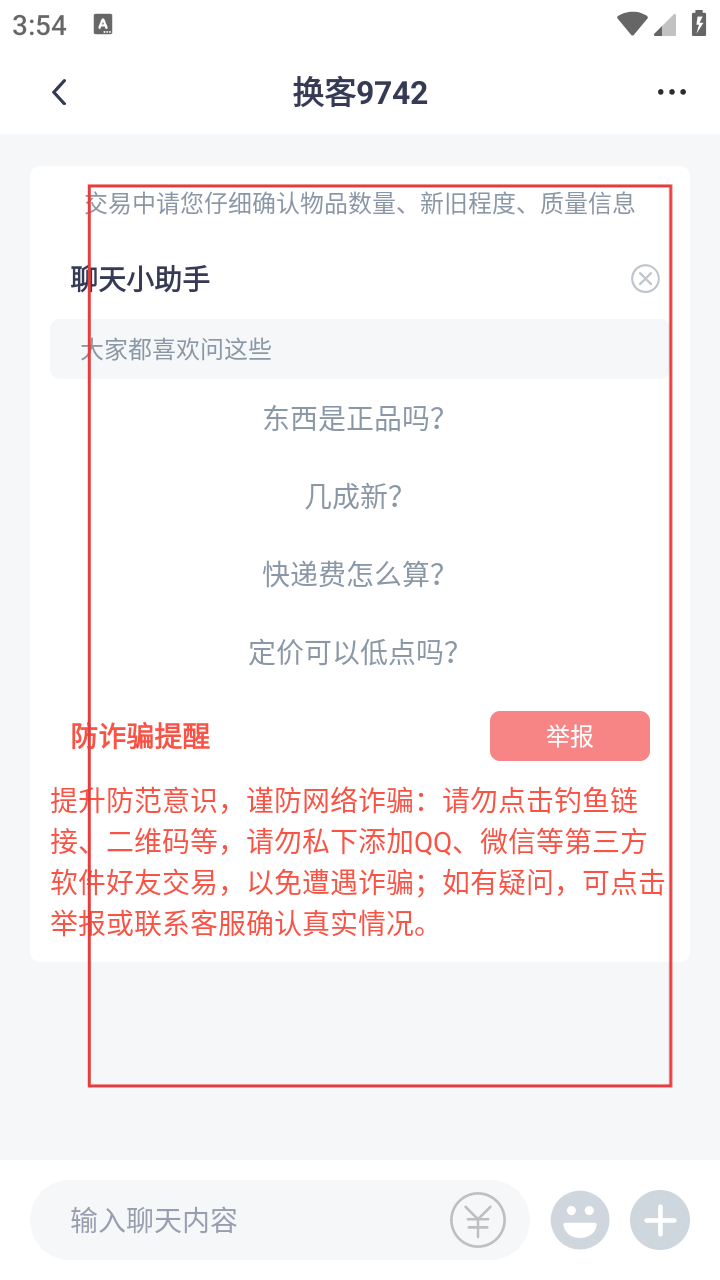This screenshot has height=1280, width=720.
Task: Choose the 定价可以低点吗? question
Action: [354, 653]
